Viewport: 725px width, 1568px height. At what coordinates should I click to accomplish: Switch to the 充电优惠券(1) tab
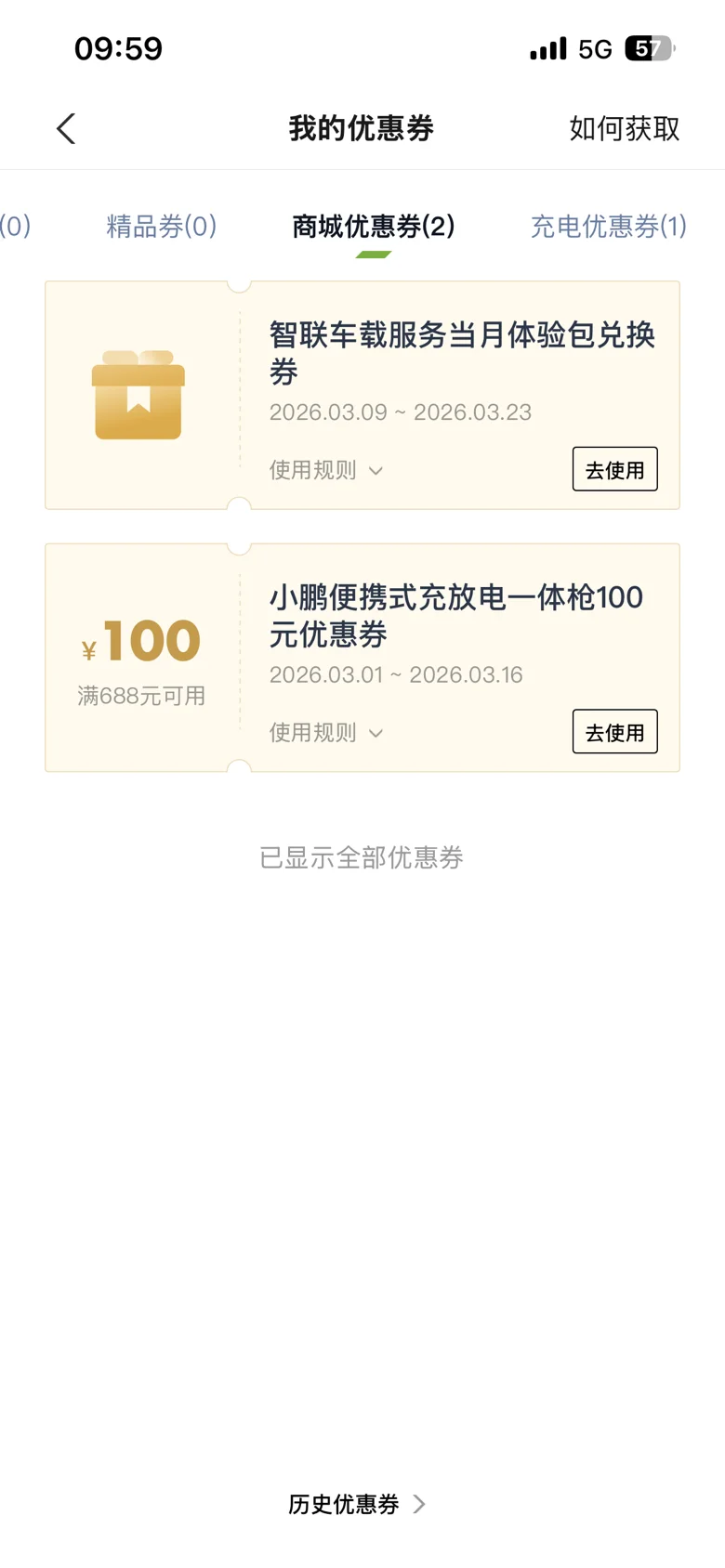coord(609,226)
